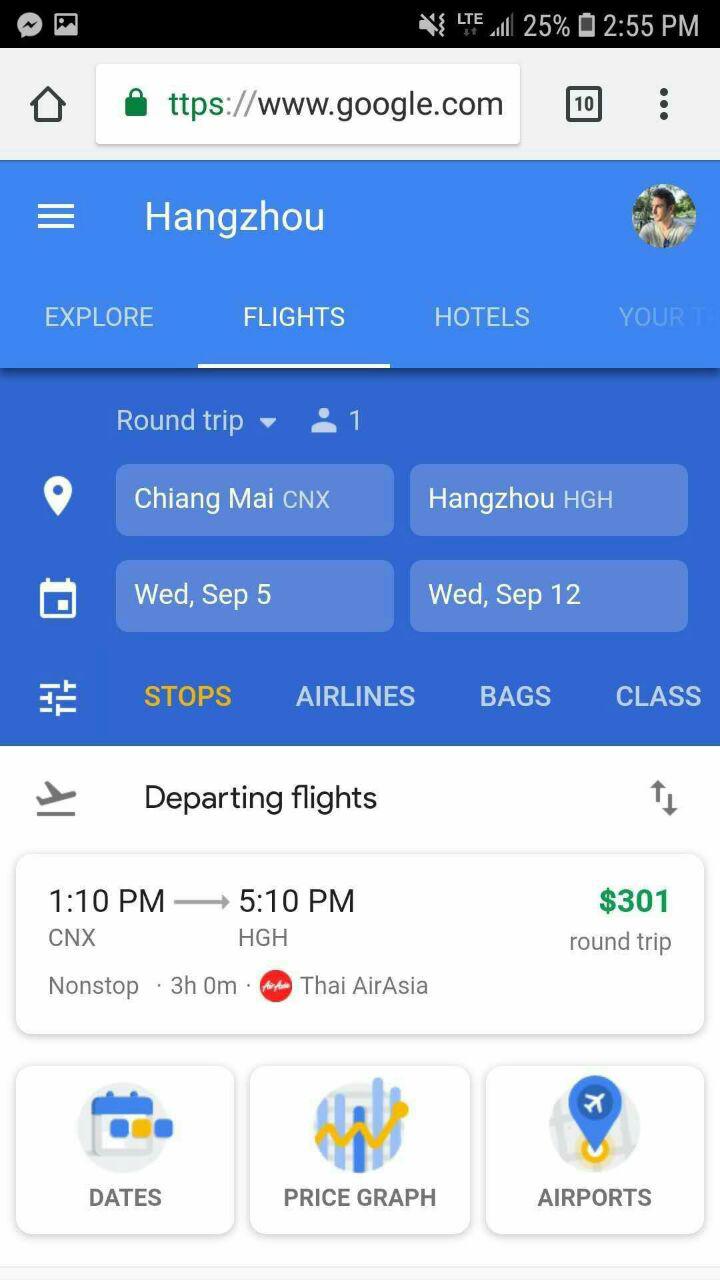Tap the URL address bar
The width and height of the screenshot is (720, 1280).
(x=308, y=104)
